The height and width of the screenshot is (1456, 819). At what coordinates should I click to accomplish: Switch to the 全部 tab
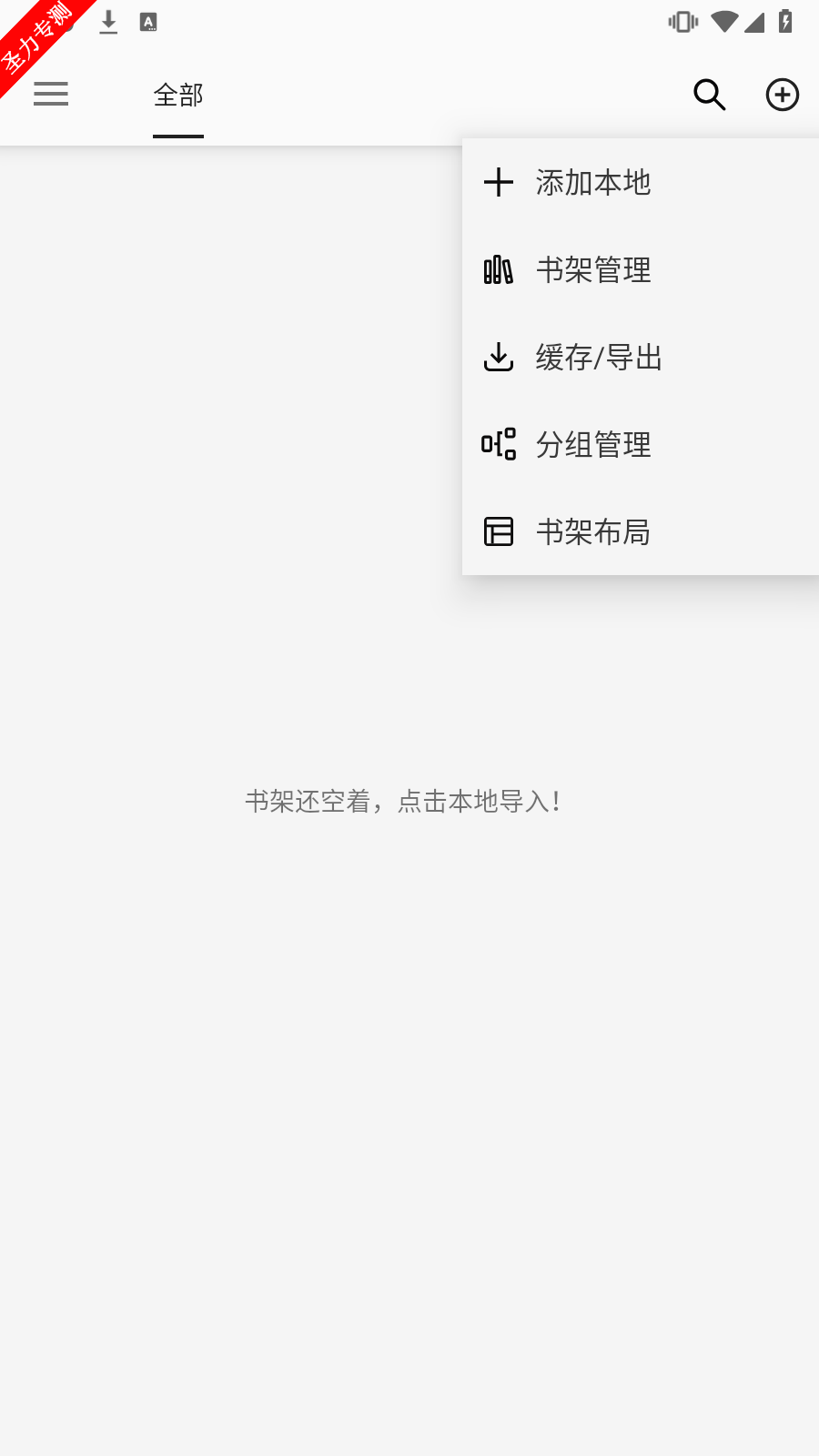coord(178,95)
